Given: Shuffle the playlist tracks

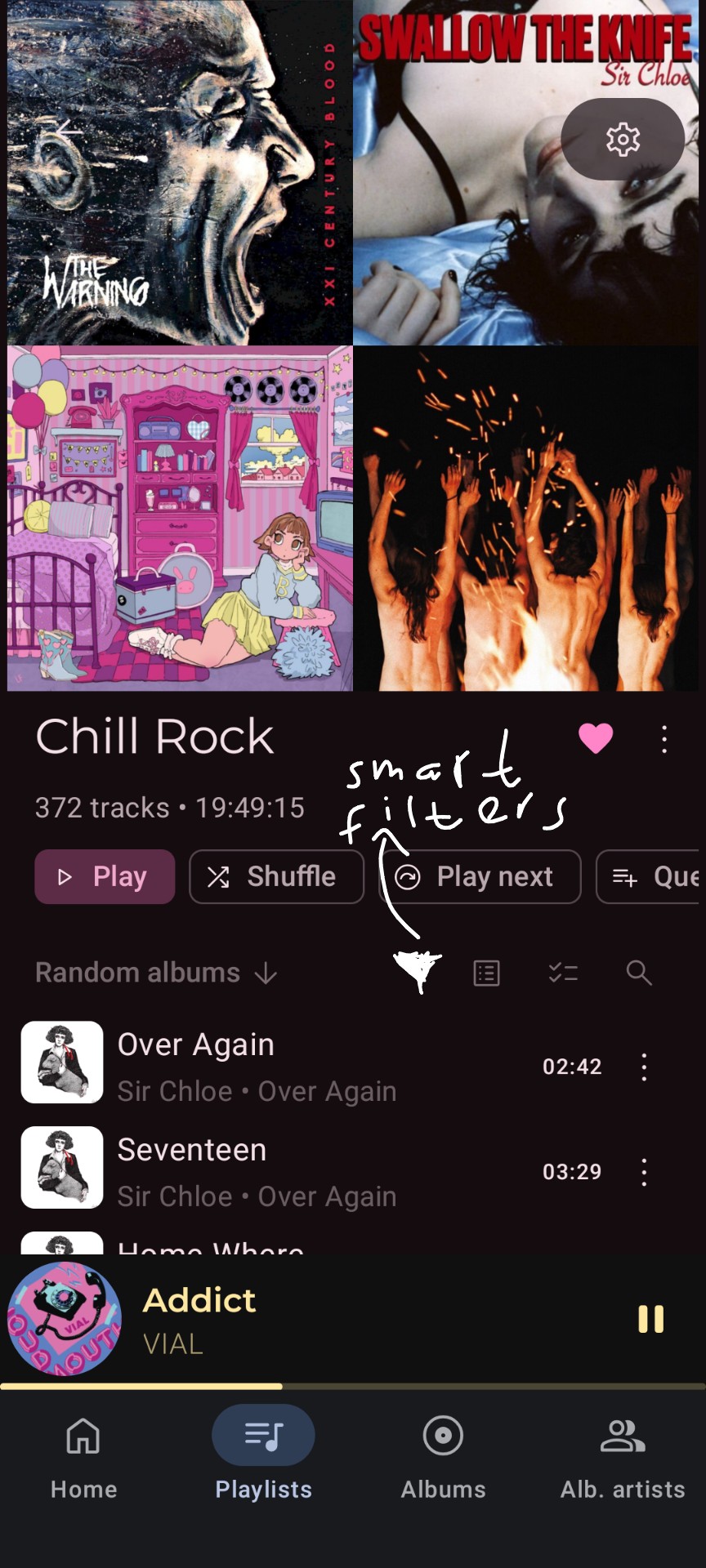Looking at the screenshot, I should [276, 876].
